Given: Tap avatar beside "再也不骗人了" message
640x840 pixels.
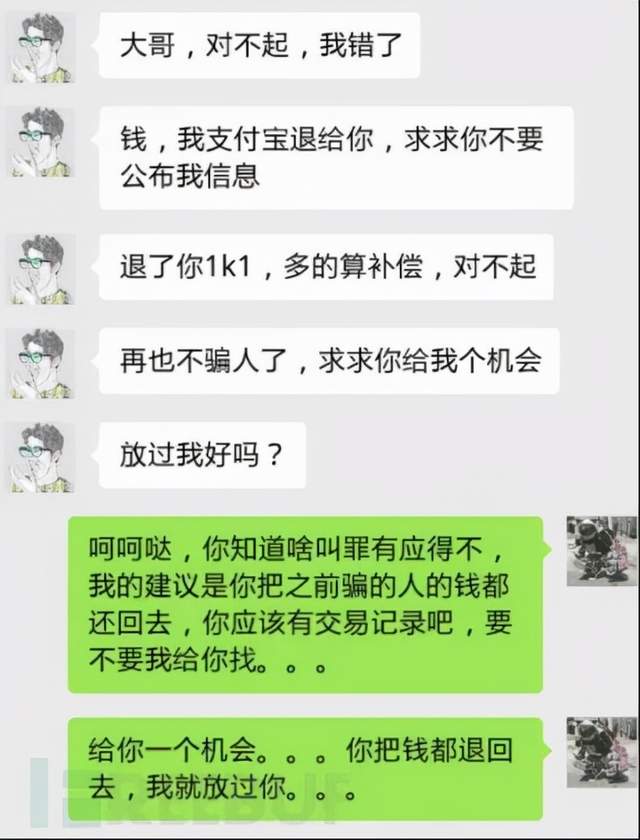Looking at the screenshot, I should (x=42, y=362).
